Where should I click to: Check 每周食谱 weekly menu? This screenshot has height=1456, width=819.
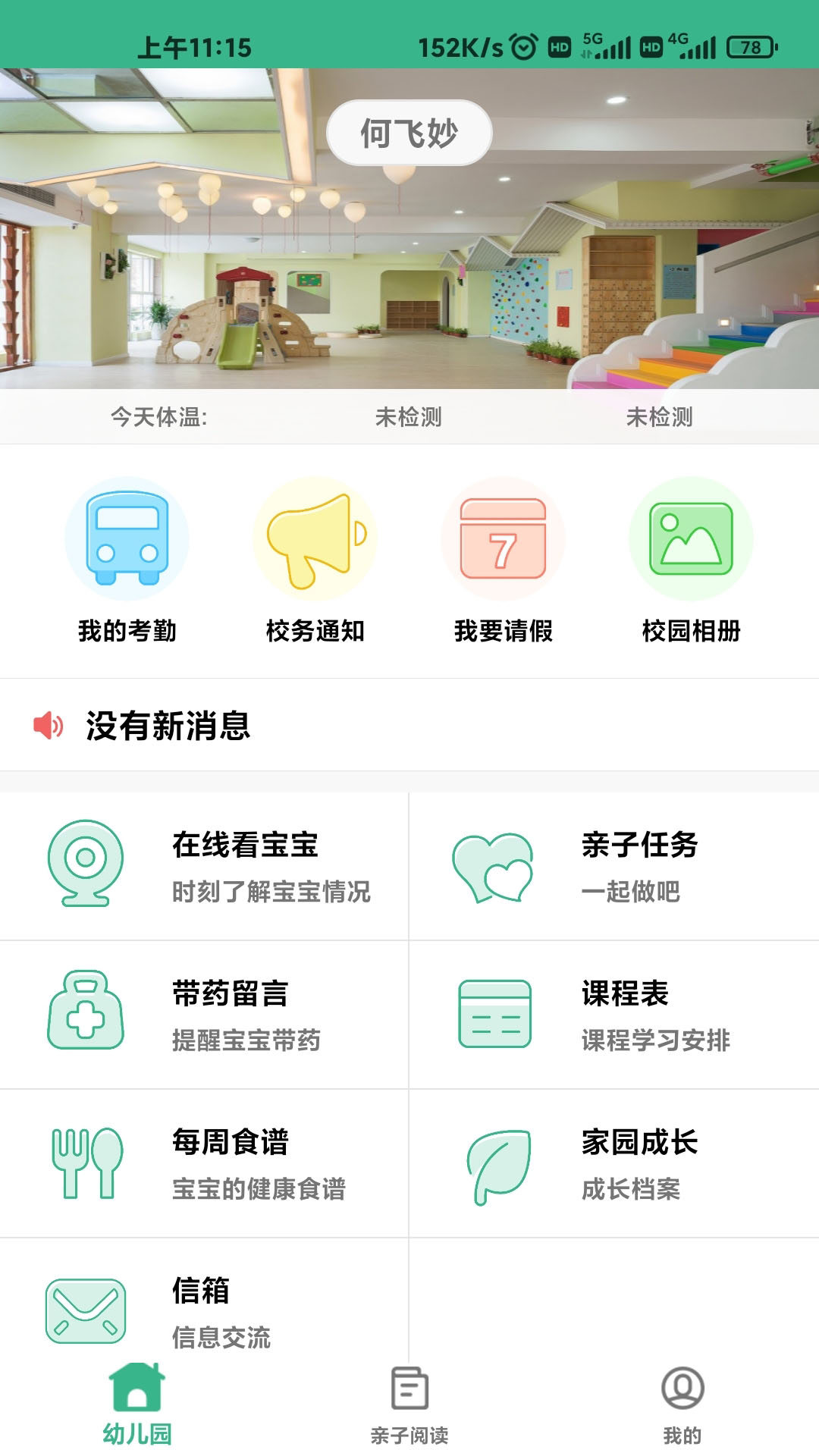204,1163
